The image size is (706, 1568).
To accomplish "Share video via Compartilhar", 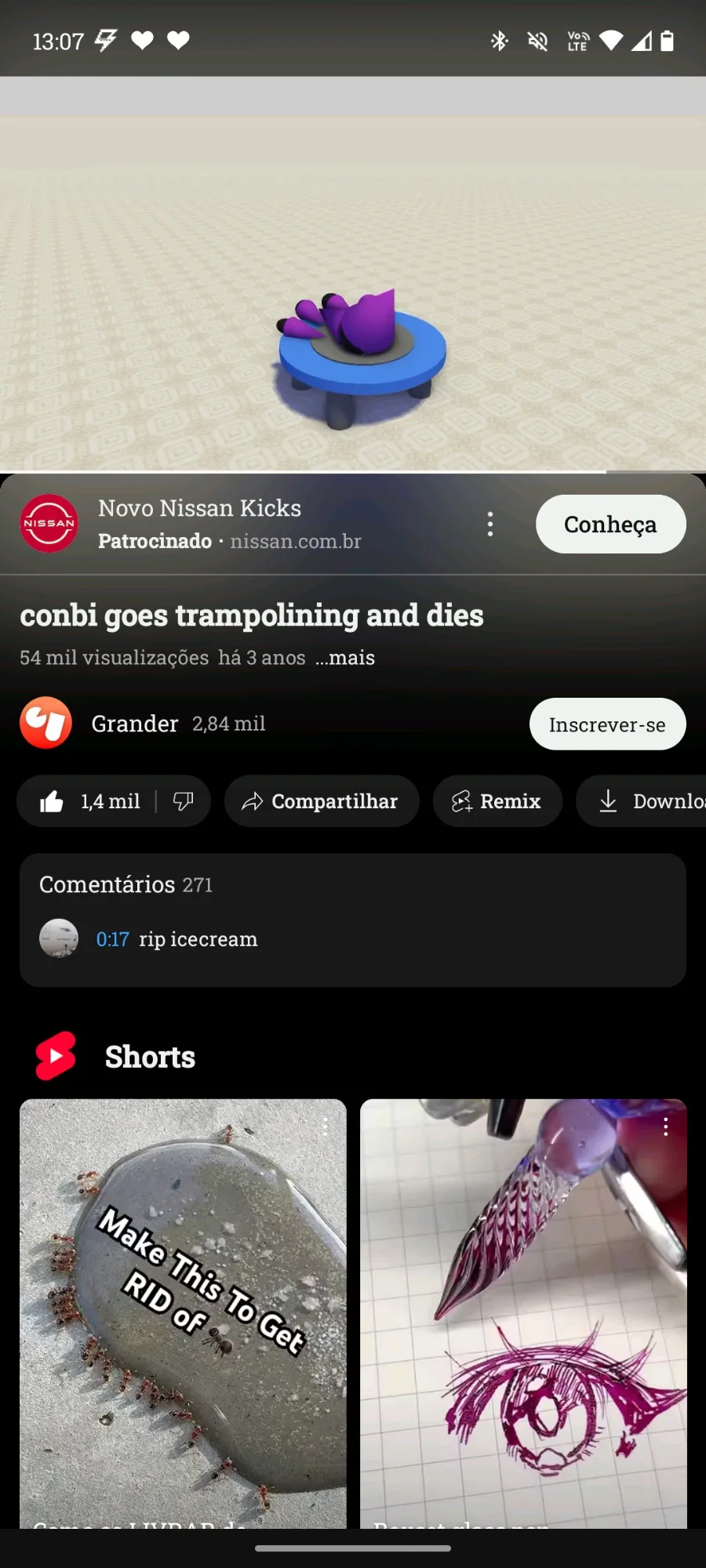I will pyautogui.click(x=321, y=801).
